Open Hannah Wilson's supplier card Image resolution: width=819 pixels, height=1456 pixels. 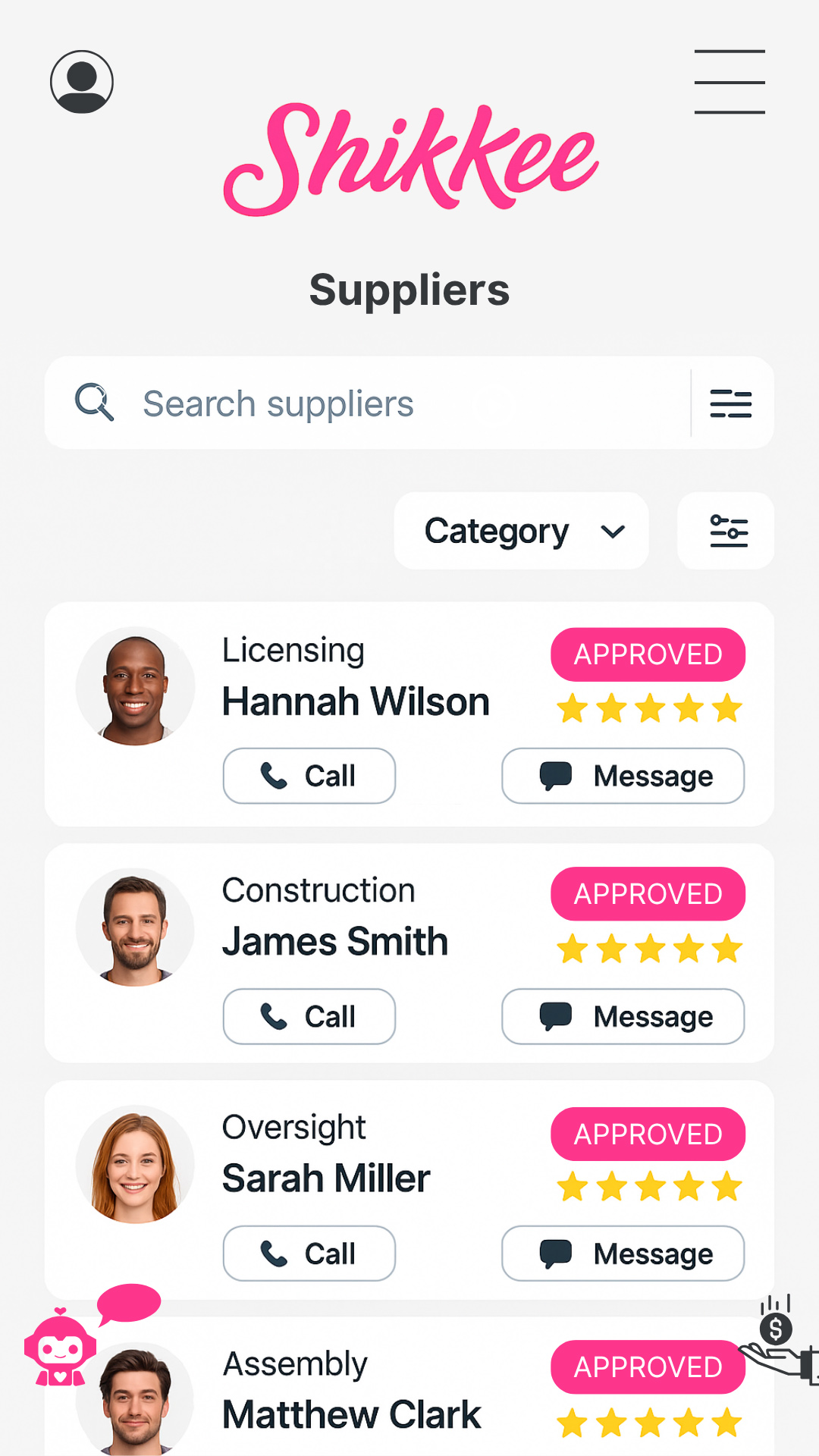pyautogui.click(x=355, y=701)
